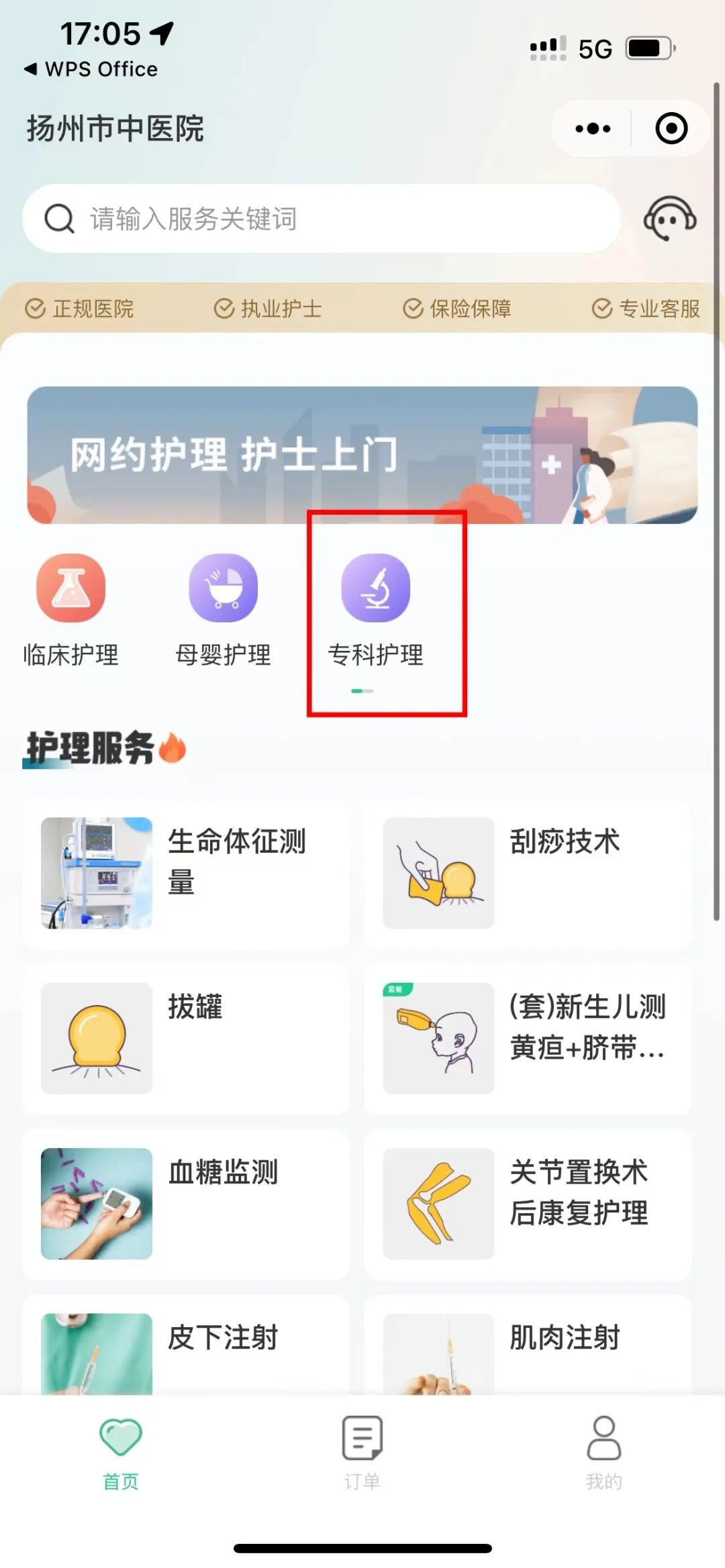Tap the service keyword search field
The width and height of the screenshot is (725, 1568).
tap(322, 219)
